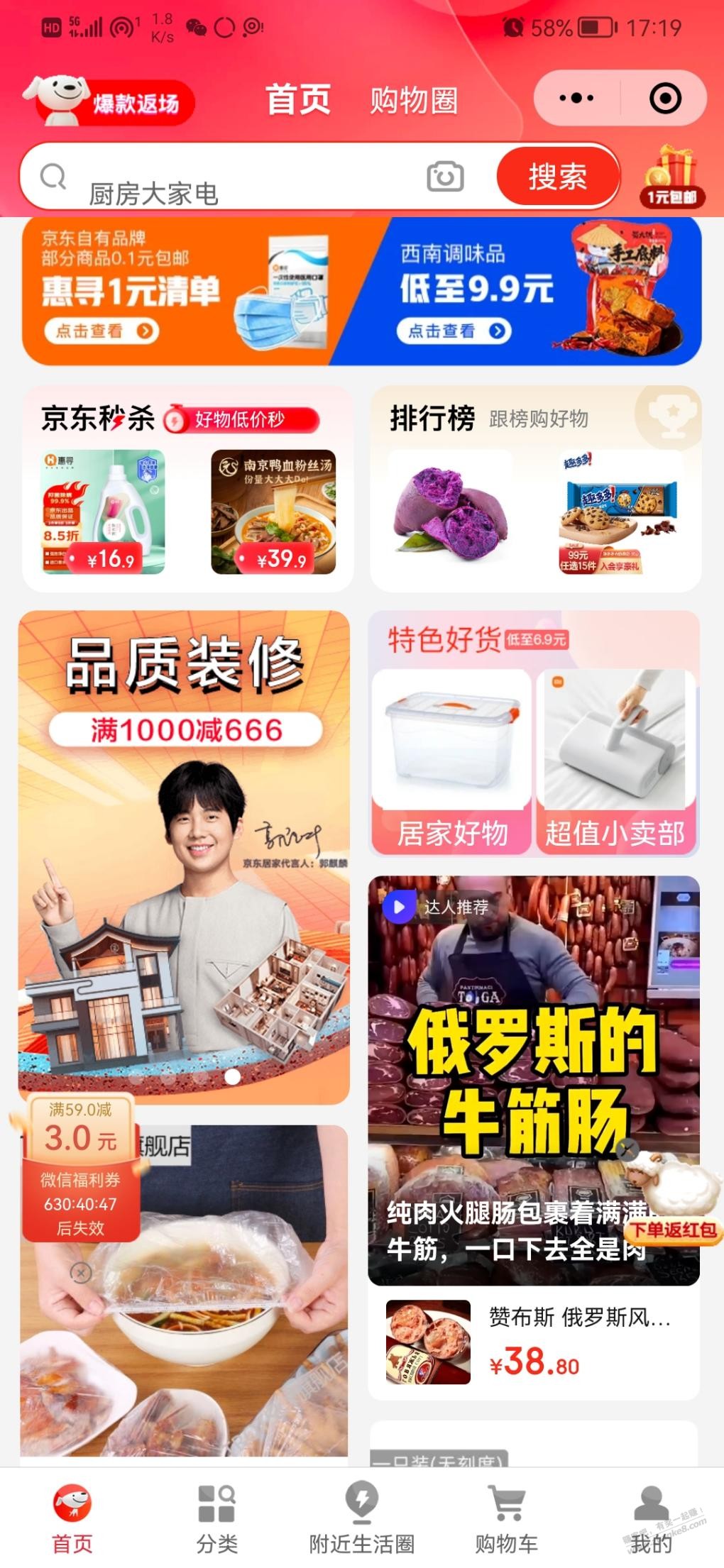Tap the red 搜索 button

click(x=557, y=177)
